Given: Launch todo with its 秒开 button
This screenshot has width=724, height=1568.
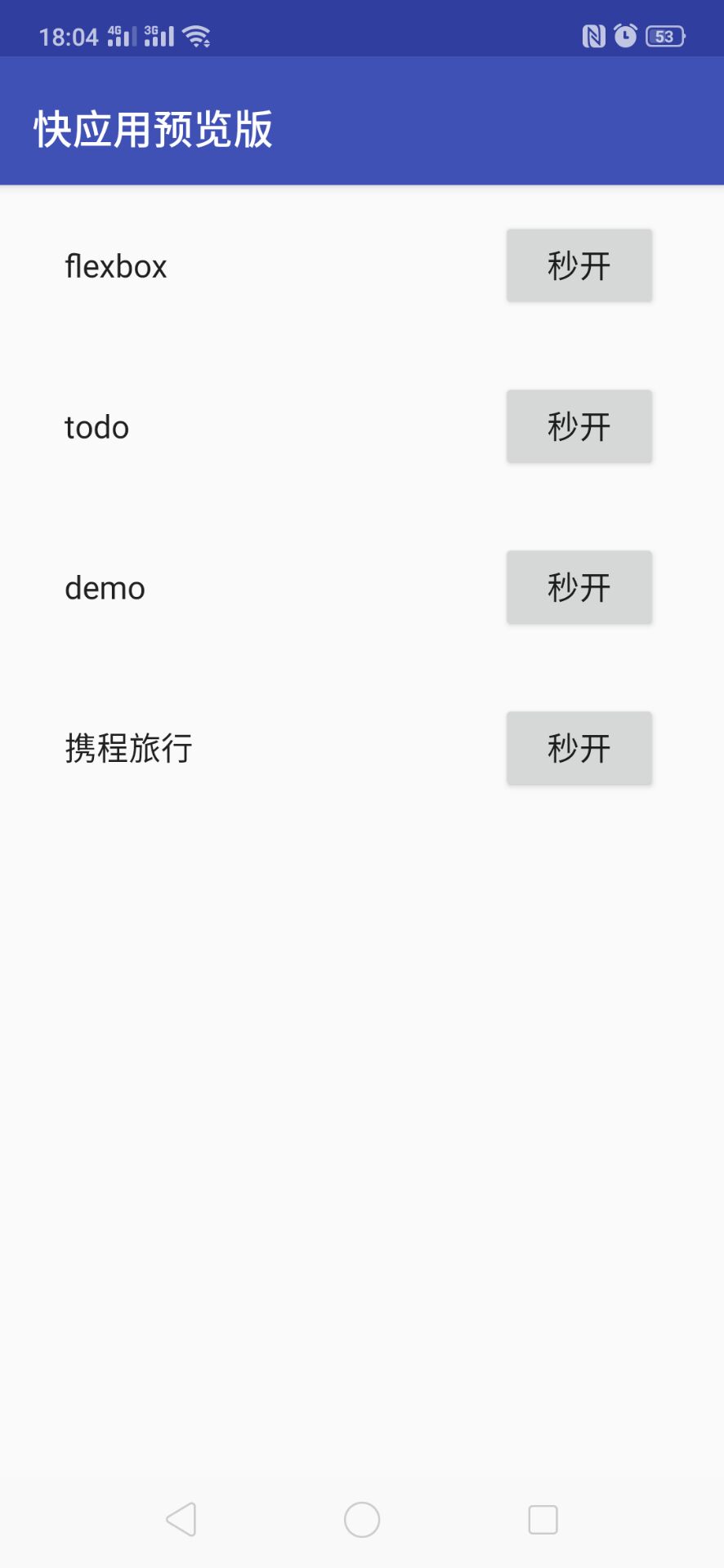Looking at the screenshot, I should [579, 427].
